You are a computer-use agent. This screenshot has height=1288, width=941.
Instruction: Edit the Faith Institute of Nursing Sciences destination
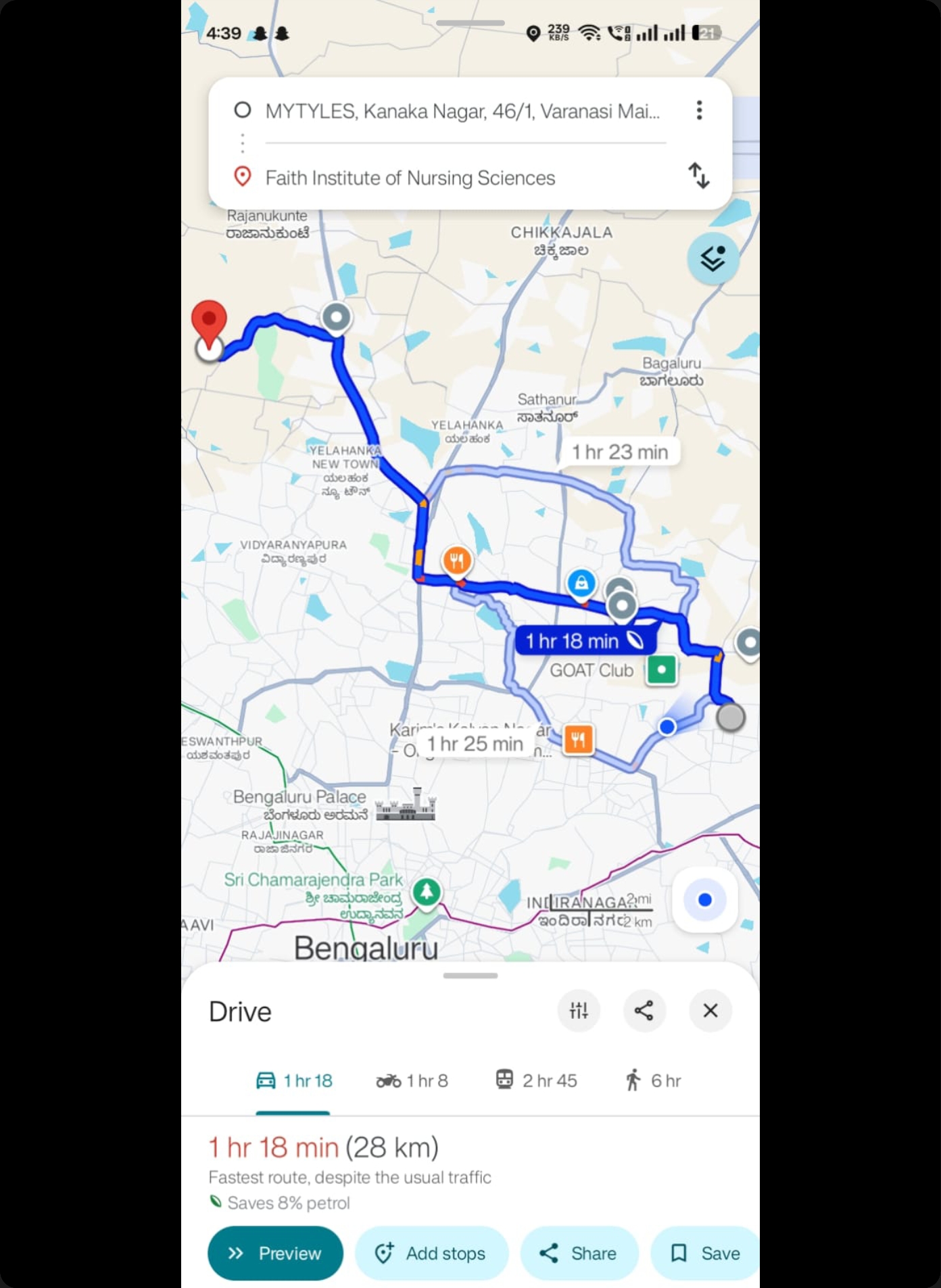tap(410, 178)
